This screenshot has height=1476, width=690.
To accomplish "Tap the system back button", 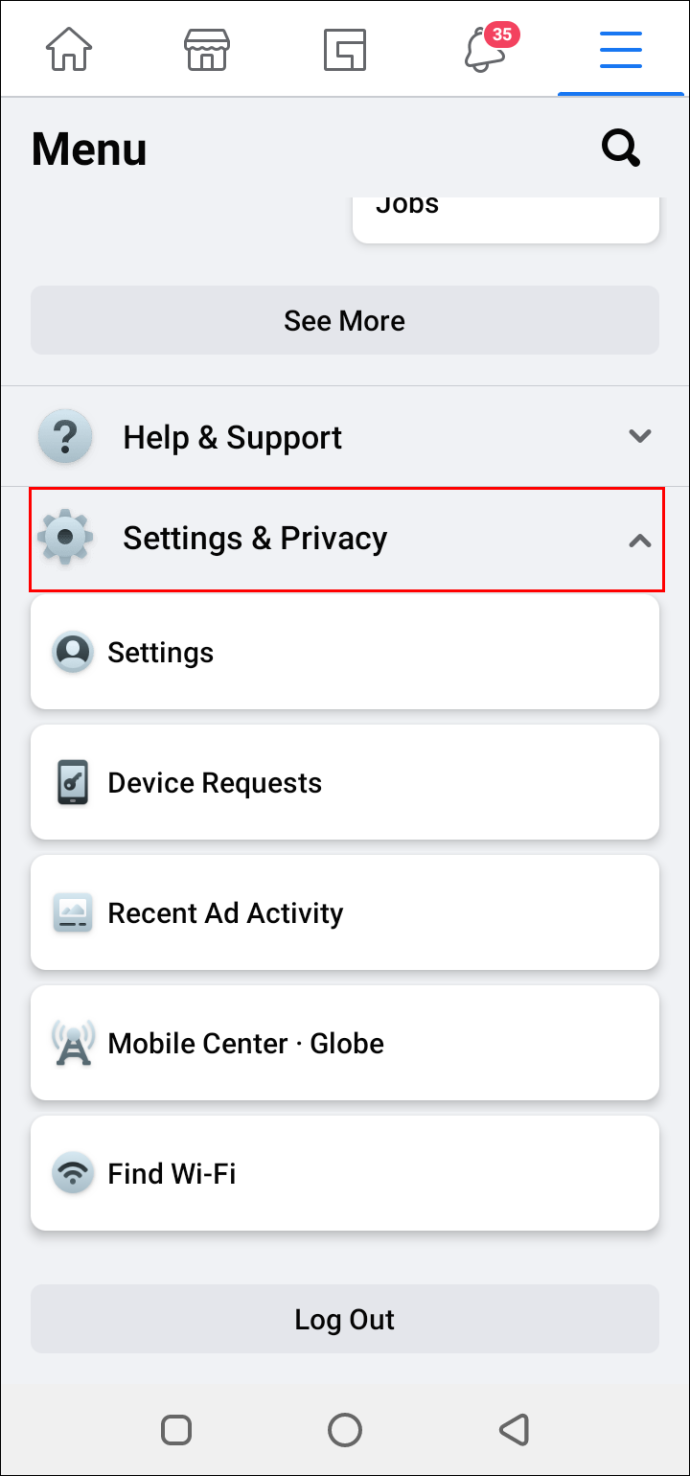I will 514,1429.
